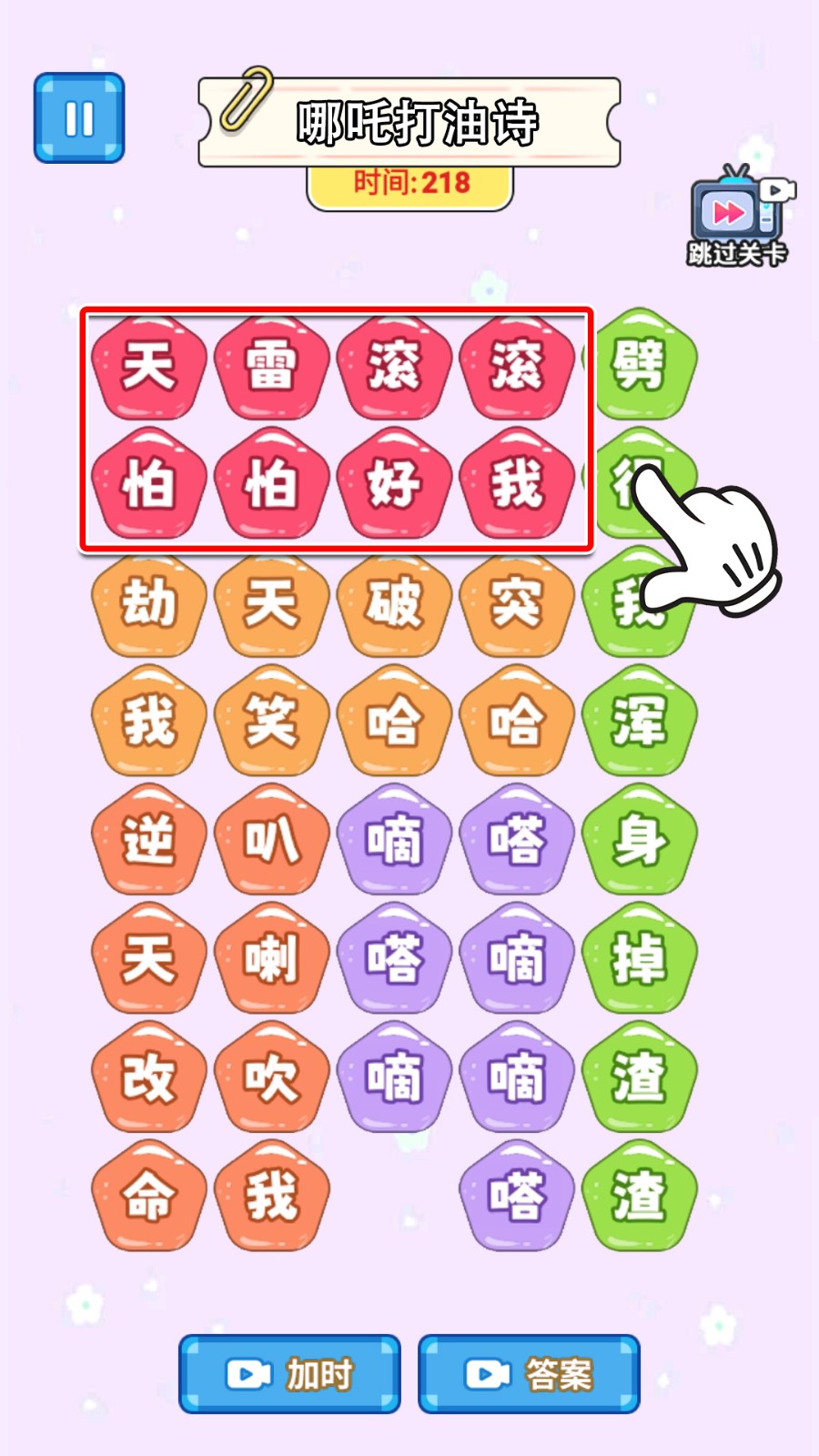Tap 加时 to add more time

coord(289,1374)
